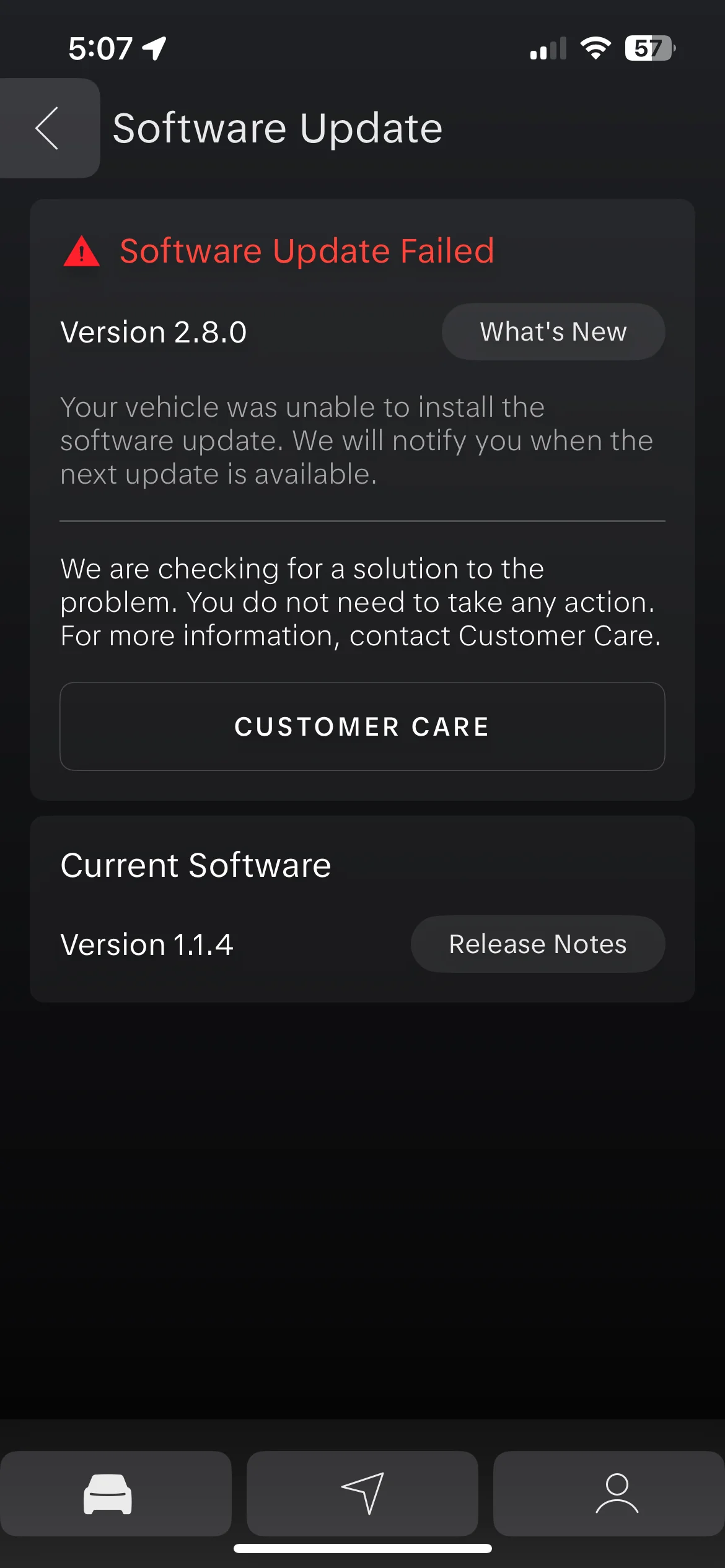This screenshot has width=725, height=1568.
Task: Go back from Software Update
Action: 48,128
